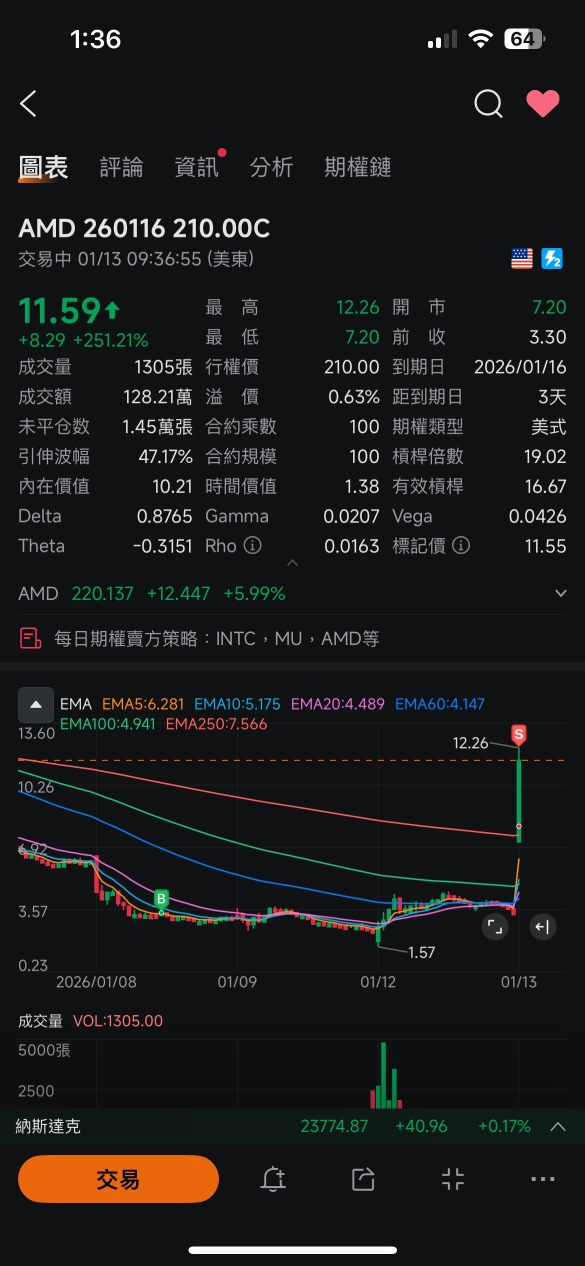Viewport: 585px width, 1266px height.
Task: Open the 分析 tab
Action: (272, 167)
